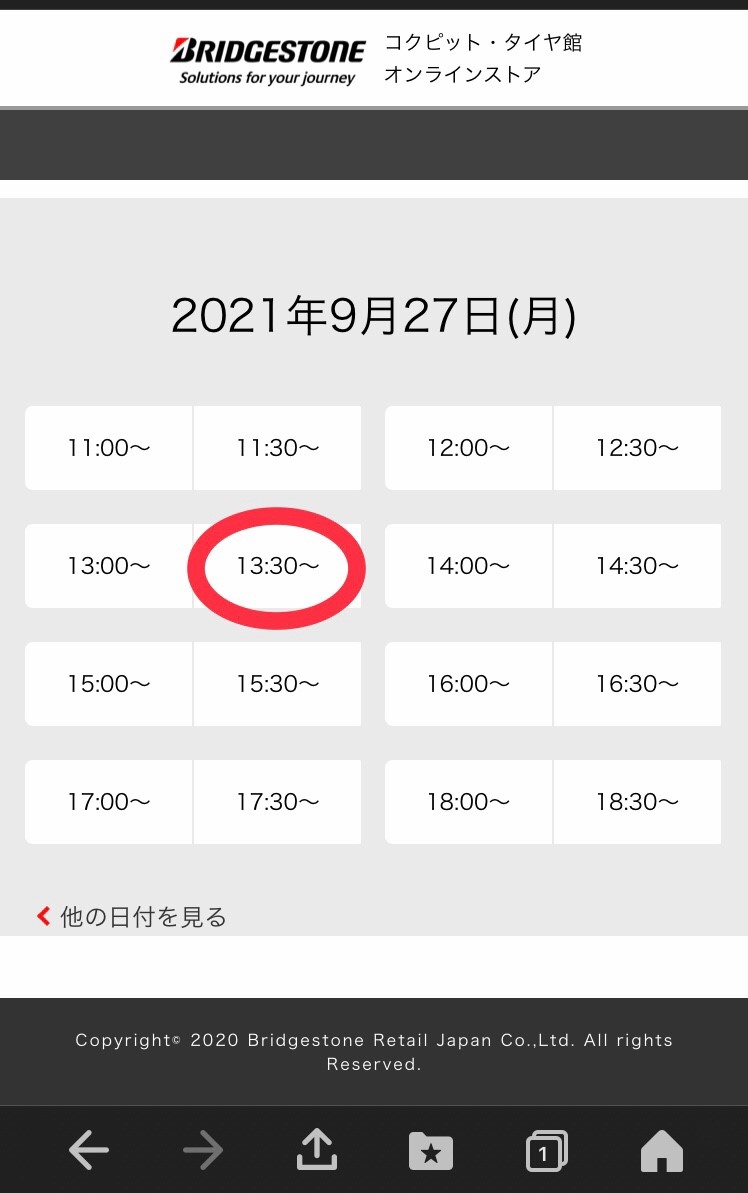Choose the 14:00 time slot

coord(468,566)
